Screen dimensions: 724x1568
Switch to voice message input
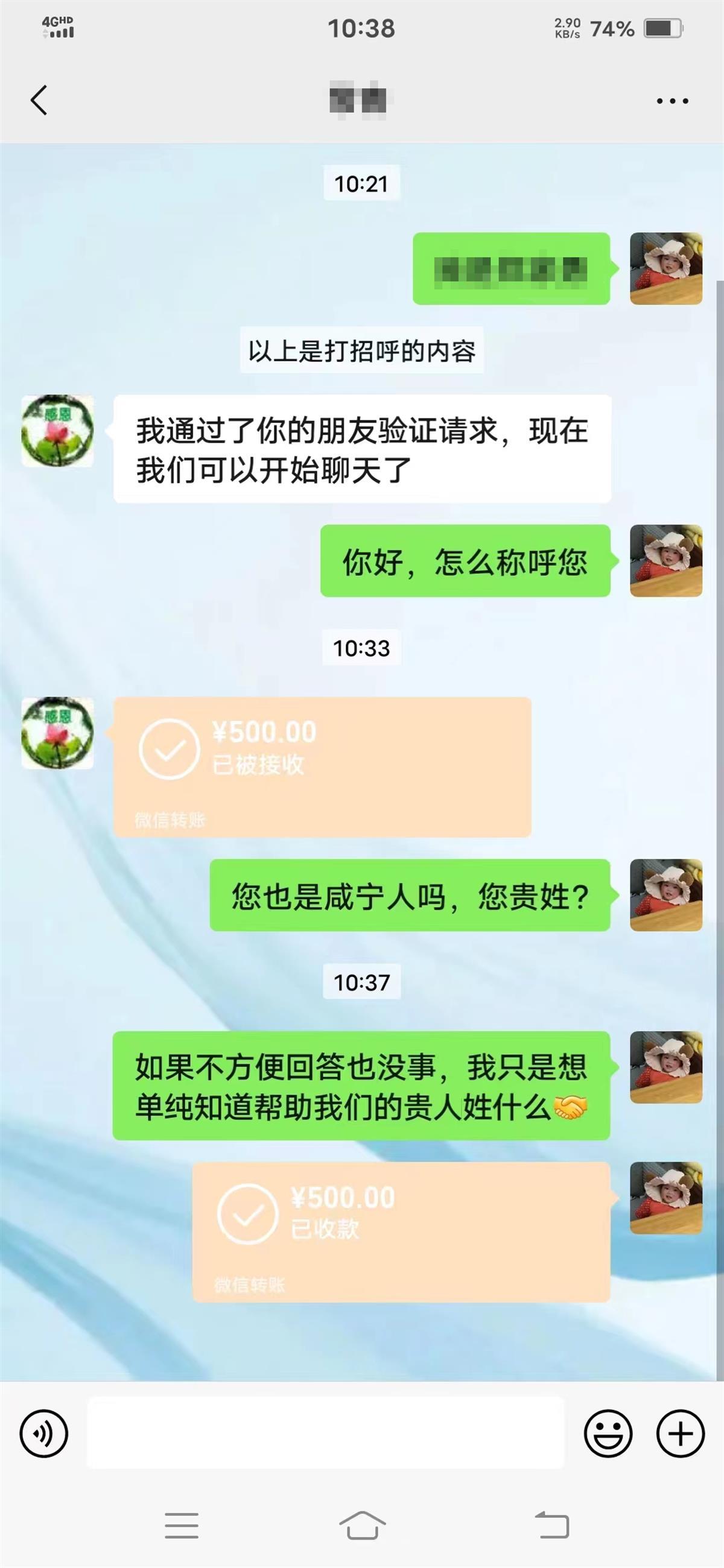44,1433
